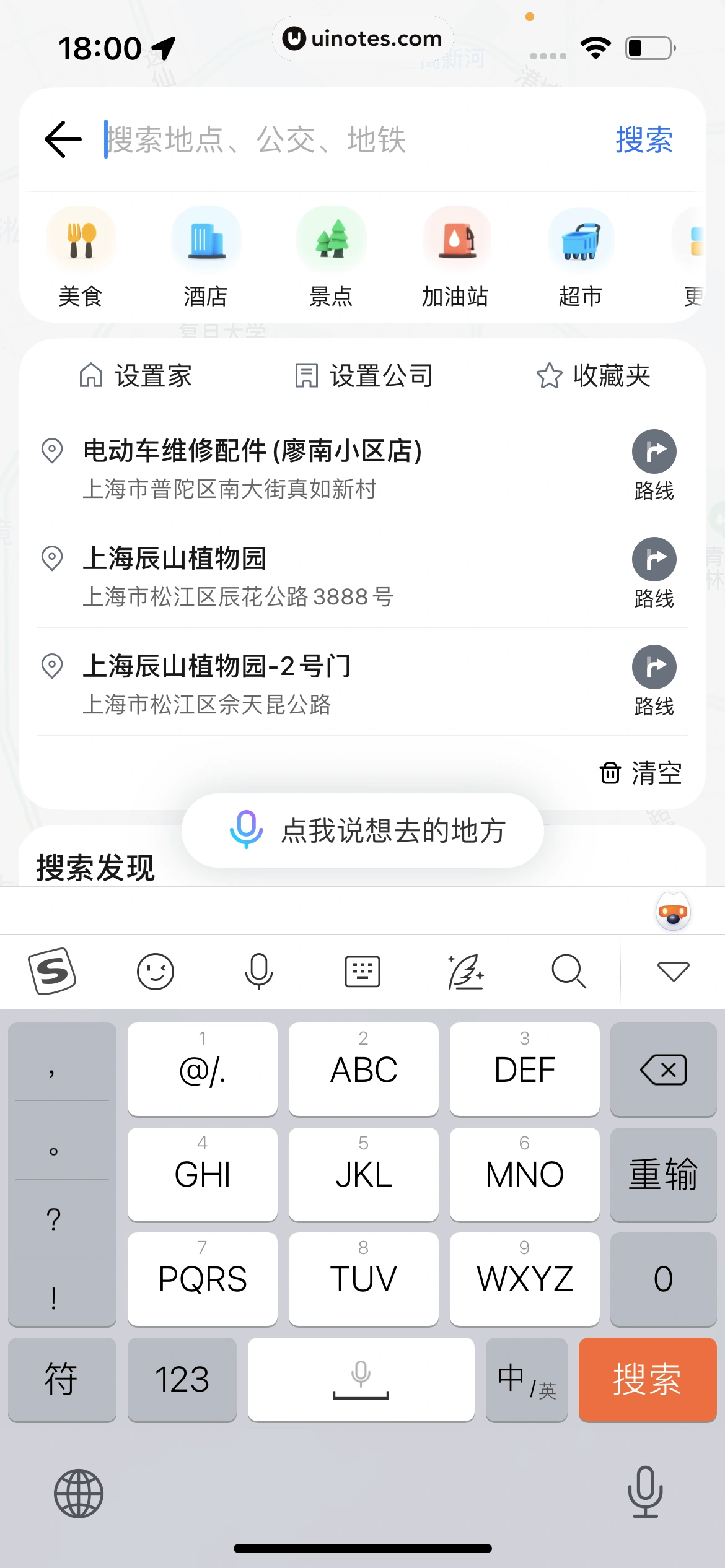This screenshot has height=1568, width=725.
Task: Go back using the arrow icon
Action: [63, 139]
